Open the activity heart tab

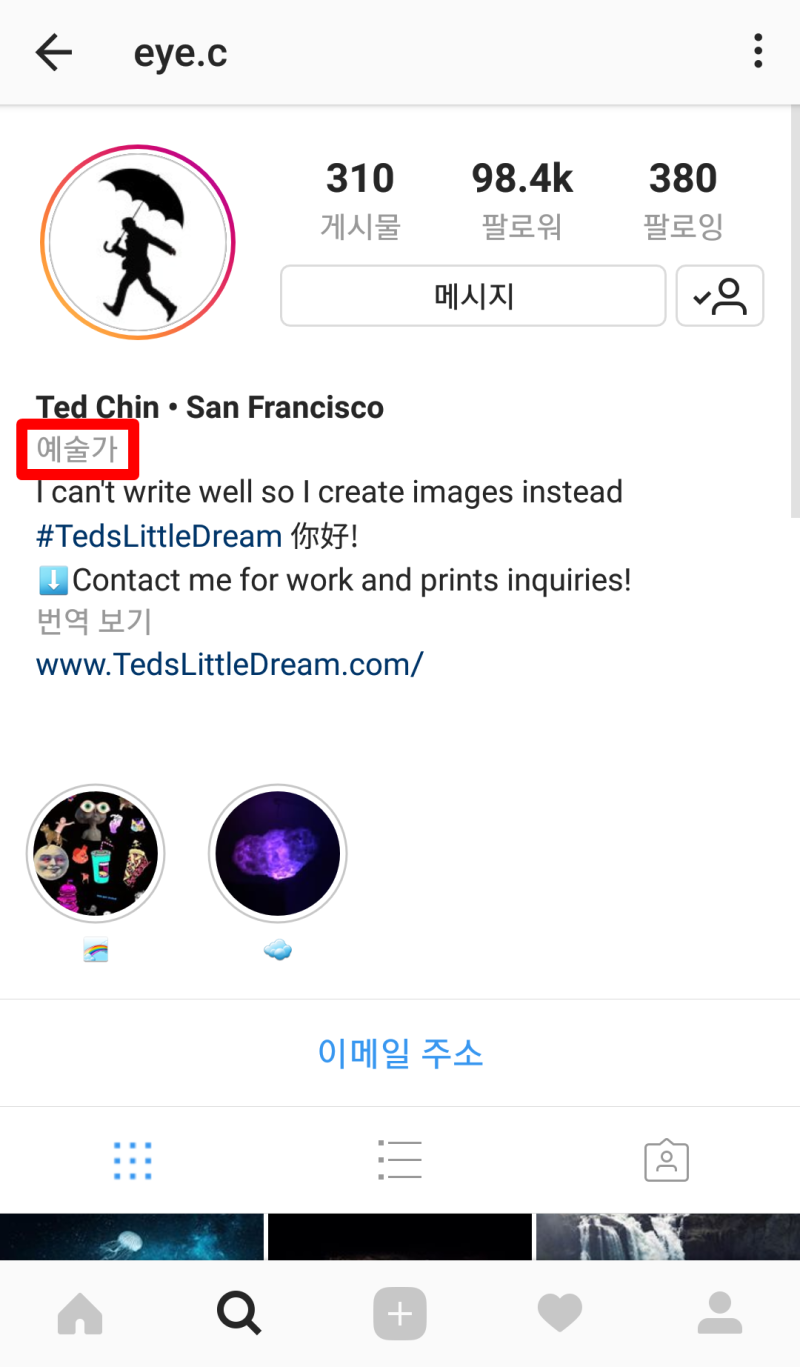(x=560, y=1314)
